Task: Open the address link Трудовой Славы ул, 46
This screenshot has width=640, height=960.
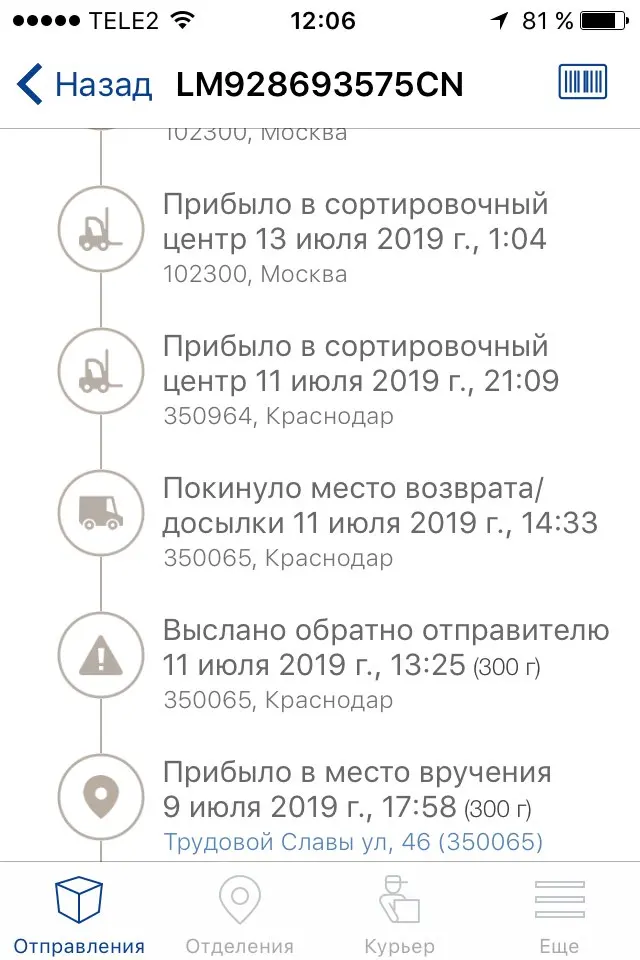Action: click(353, 842)
